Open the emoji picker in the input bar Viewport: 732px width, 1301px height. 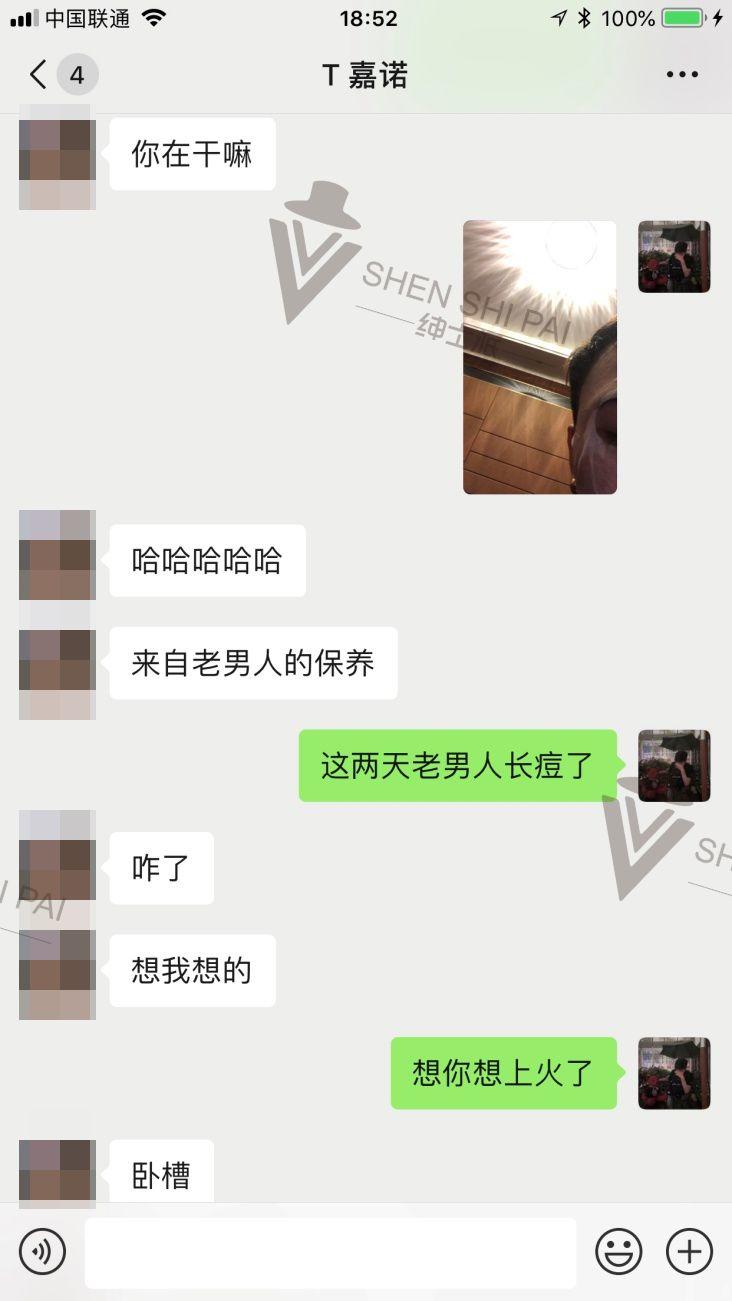[619, 1251]
